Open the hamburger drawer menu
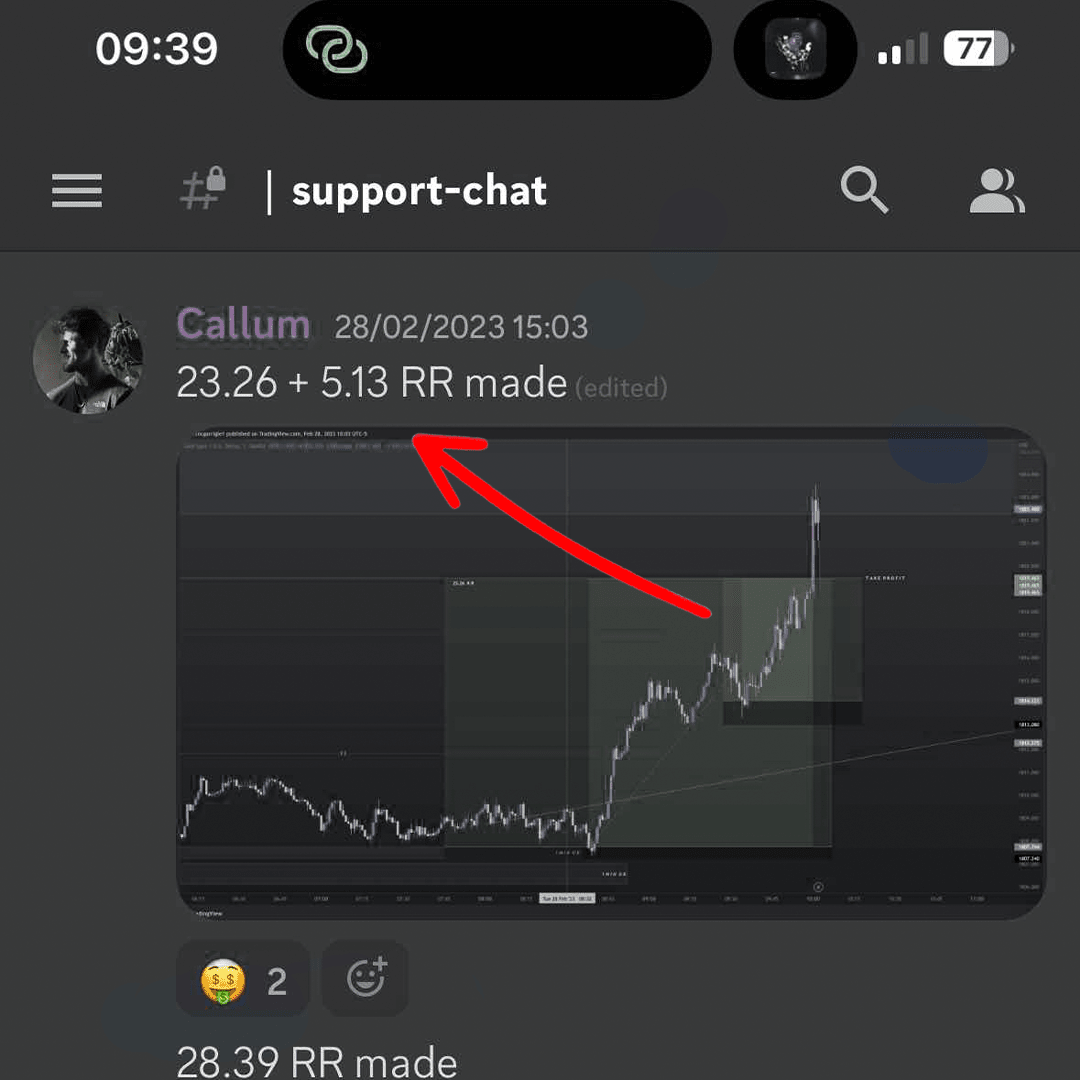1080x1080 pixels. (x=77, y=190)
